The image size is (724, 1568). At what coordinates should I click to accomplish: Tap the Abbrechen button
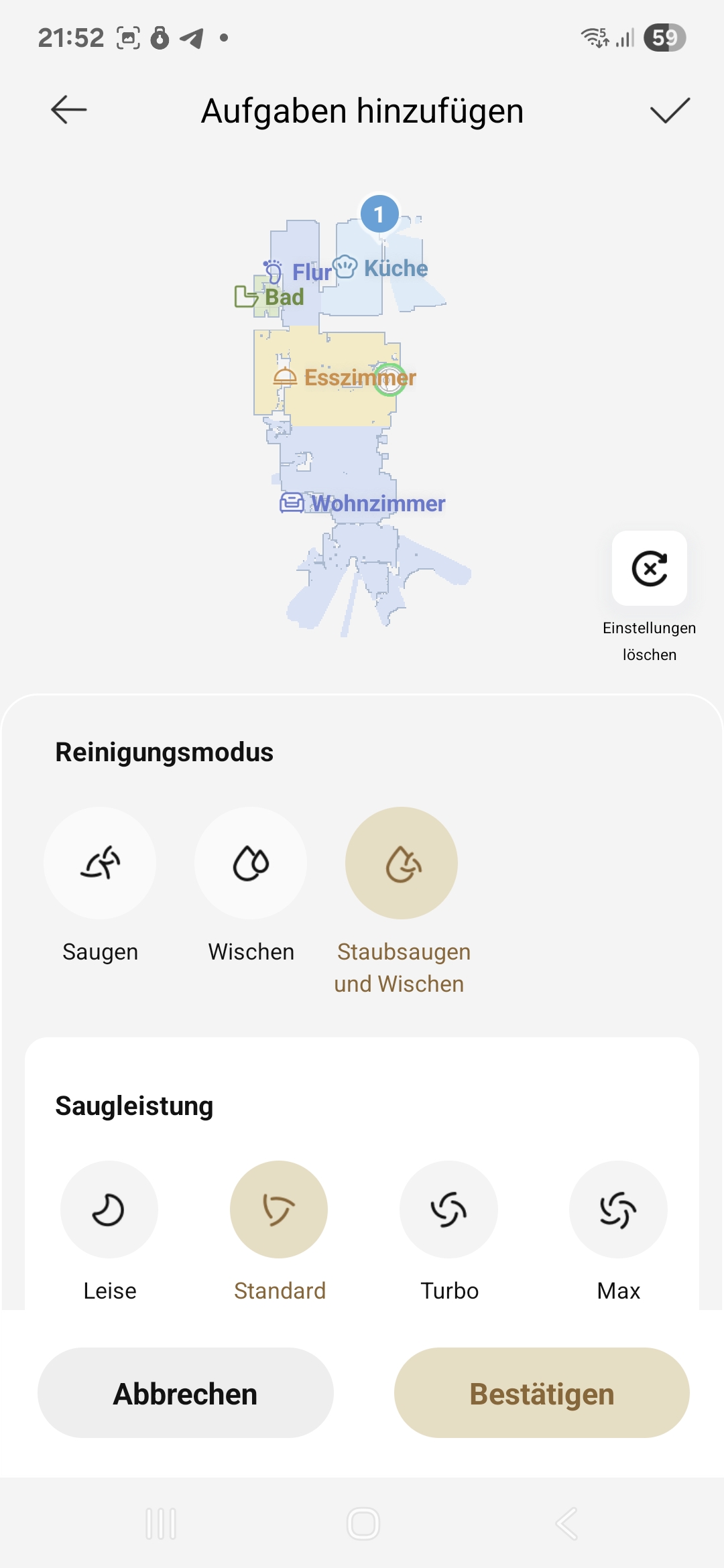pyautogui.click(x=185, y=1392)
